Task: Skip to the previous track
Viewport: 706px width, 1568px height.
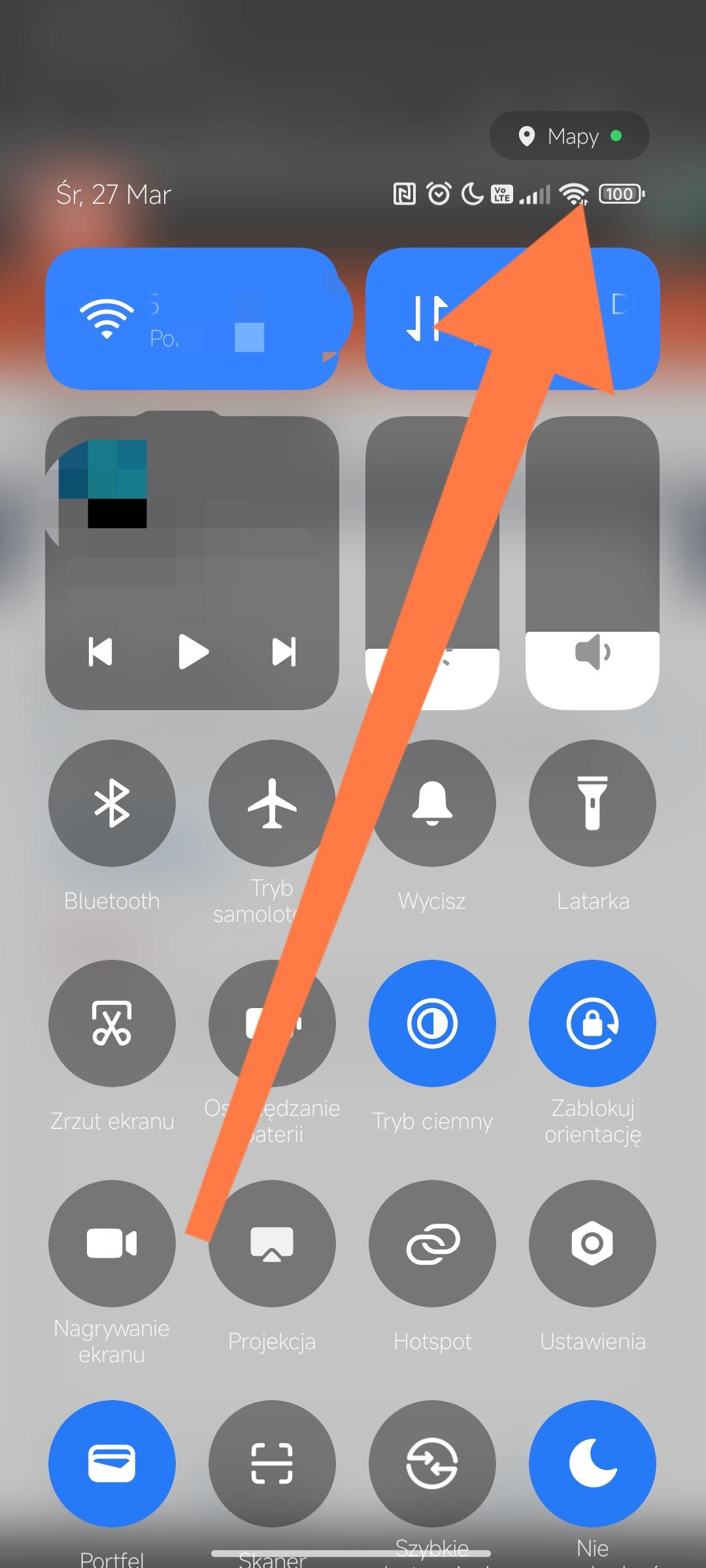Action: point(101,652)
